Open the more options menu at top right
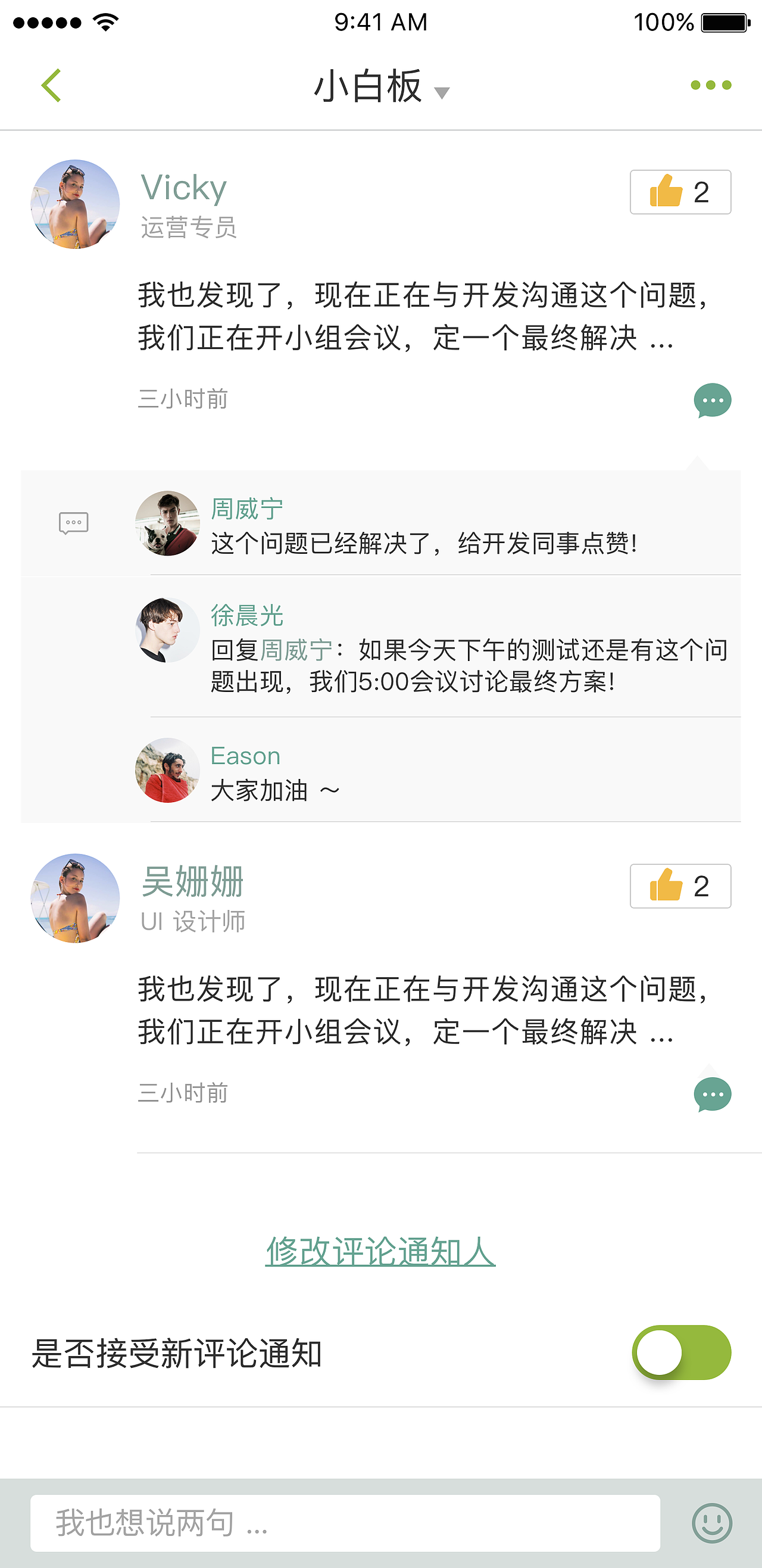Viewport: 762px width, 1568px height. tap(711, 85)
